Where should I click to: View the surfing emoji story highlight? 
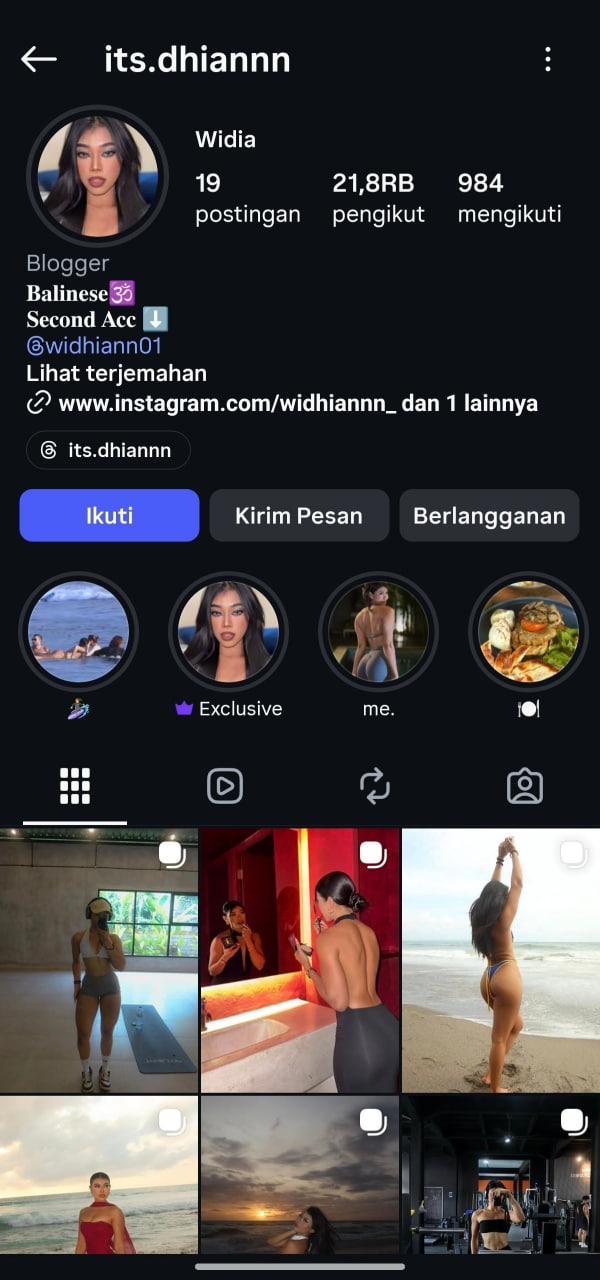coord(78,632)
